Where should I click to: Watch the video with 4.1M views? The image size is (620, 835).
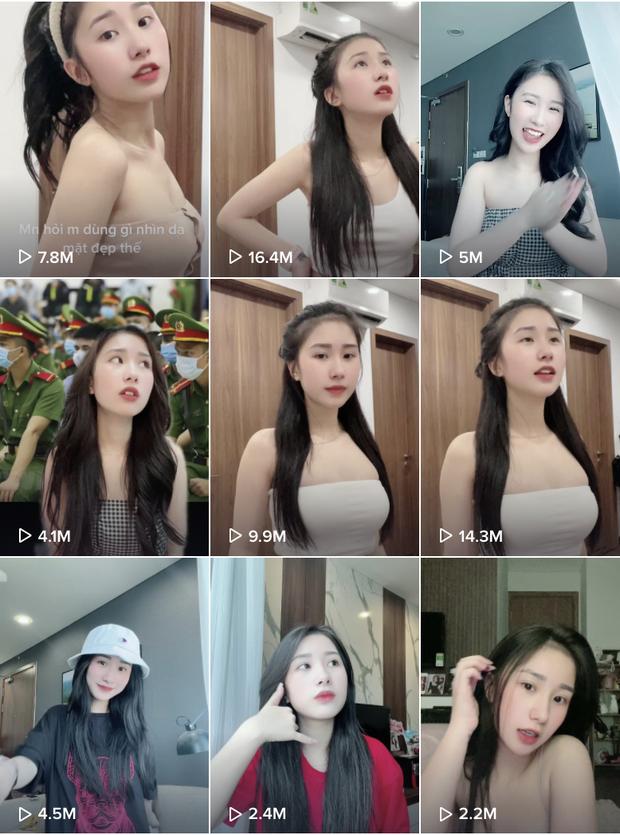coord(103,417)
